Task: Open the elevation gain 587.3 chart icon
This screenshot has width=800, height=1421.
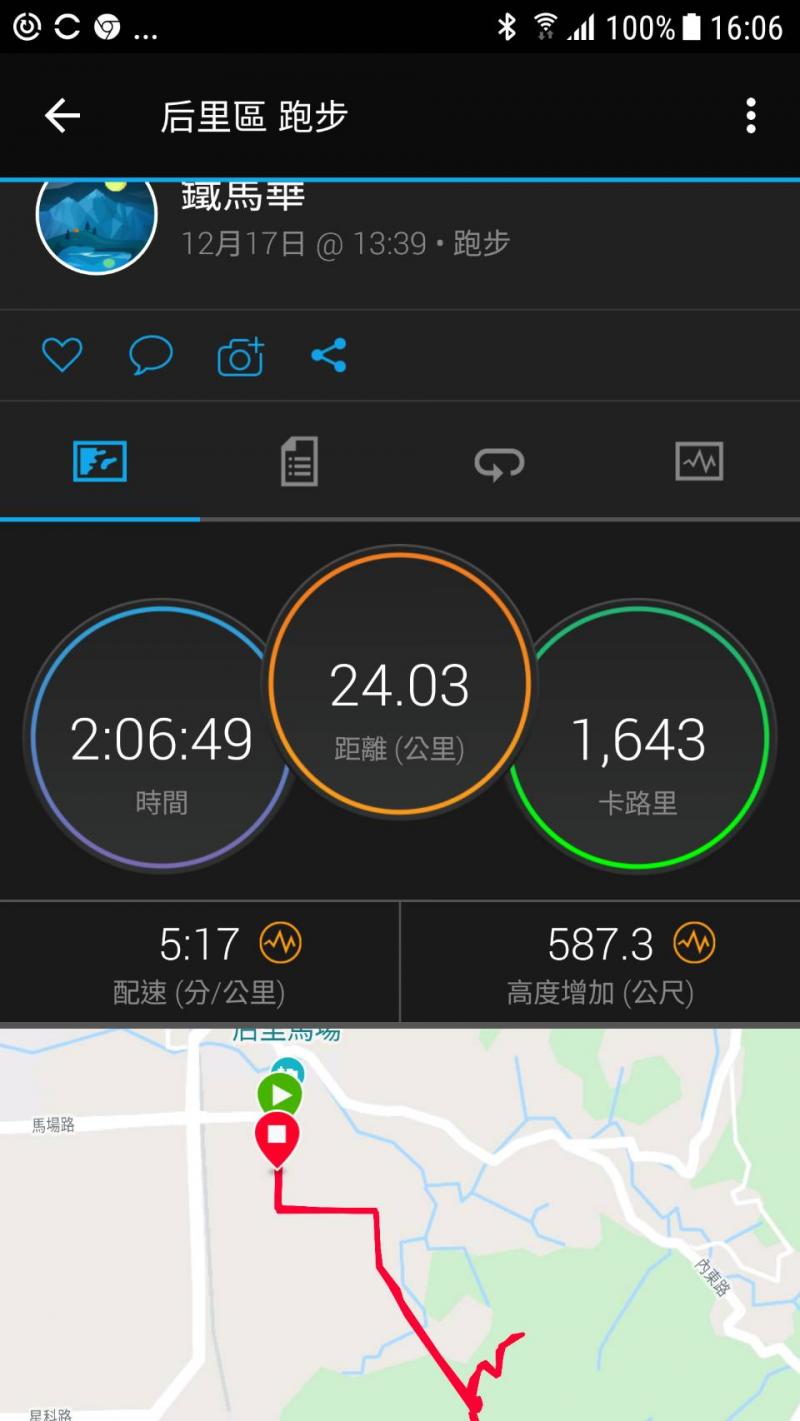Action: click(694, 943)
